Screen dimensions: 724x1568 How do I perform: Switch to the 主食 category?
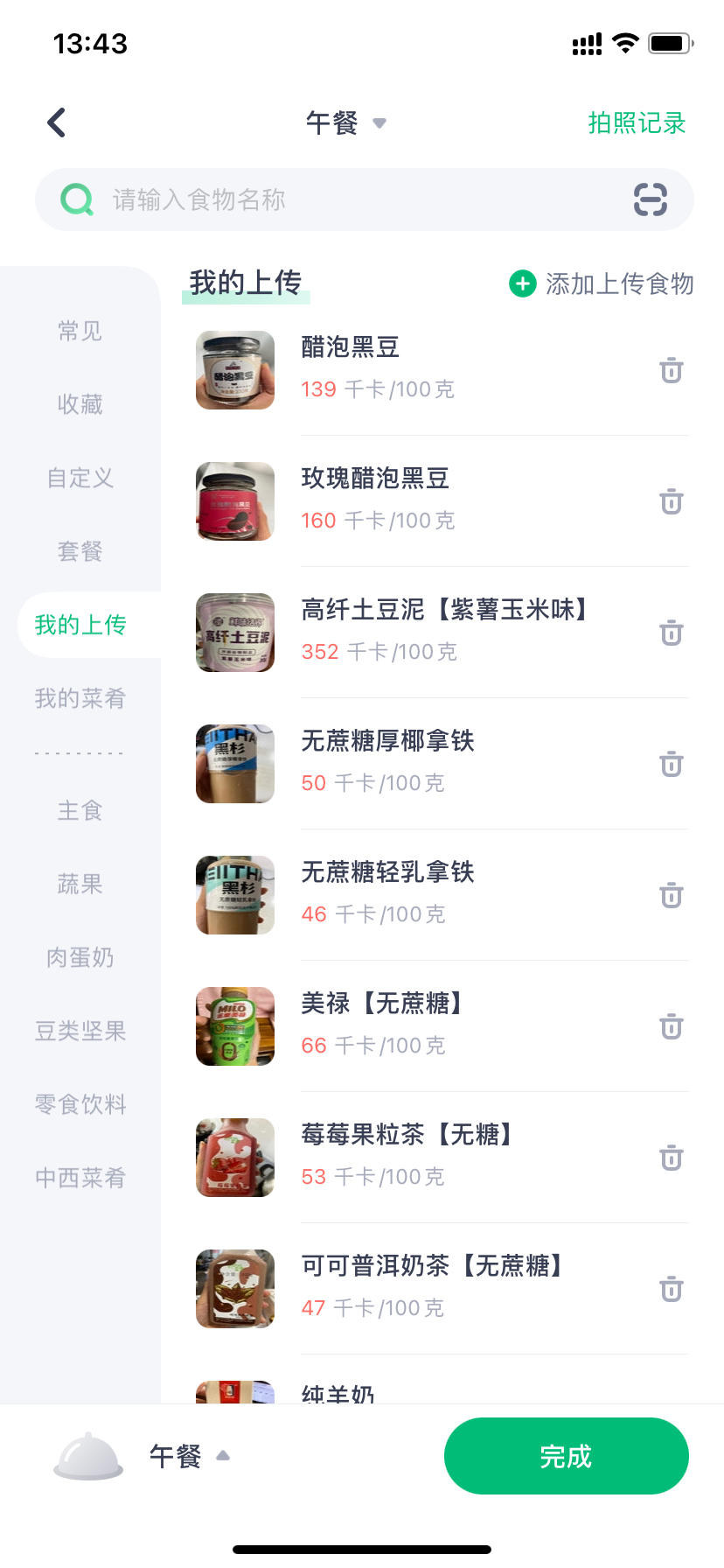point(80,810)
